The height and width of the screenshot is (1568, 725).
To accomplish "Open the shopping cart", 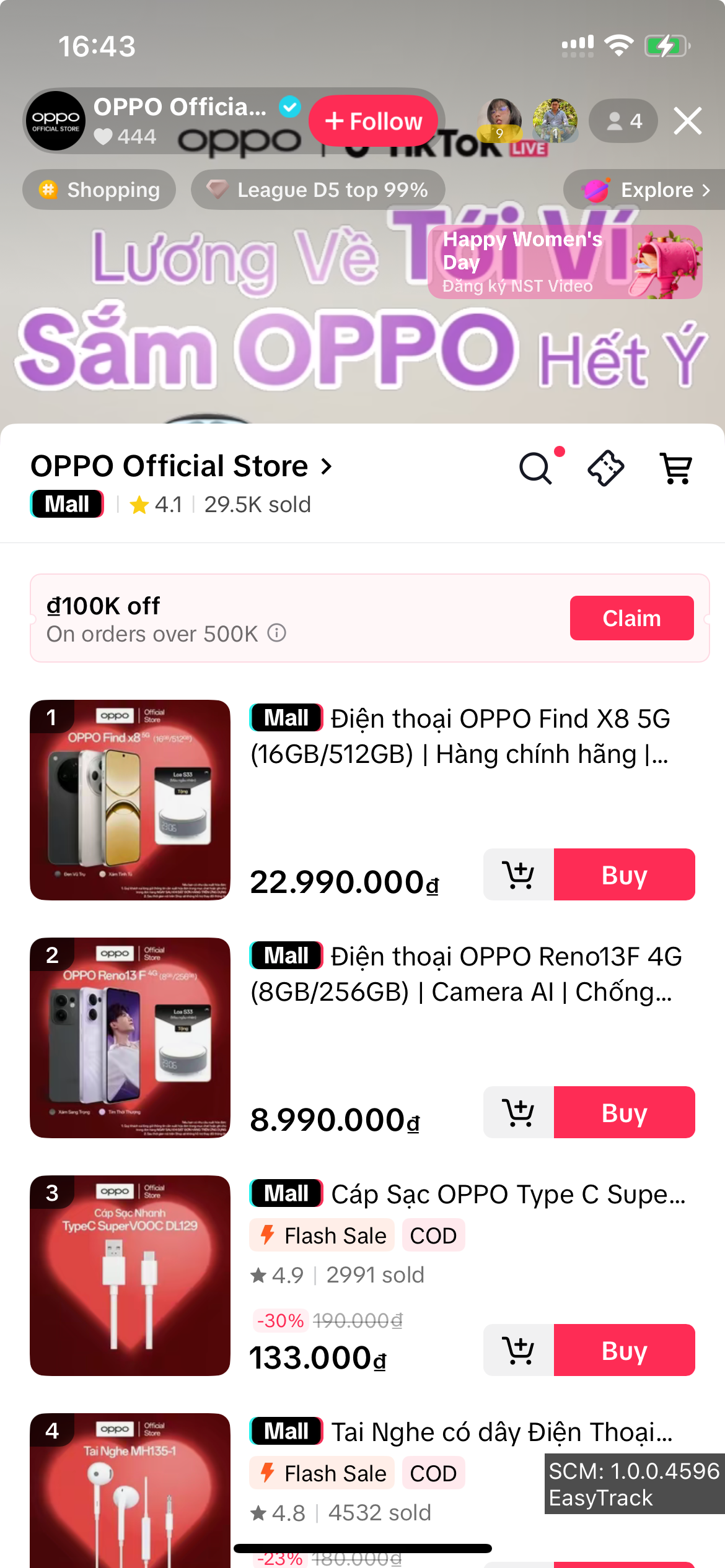I will pos(676,468).
